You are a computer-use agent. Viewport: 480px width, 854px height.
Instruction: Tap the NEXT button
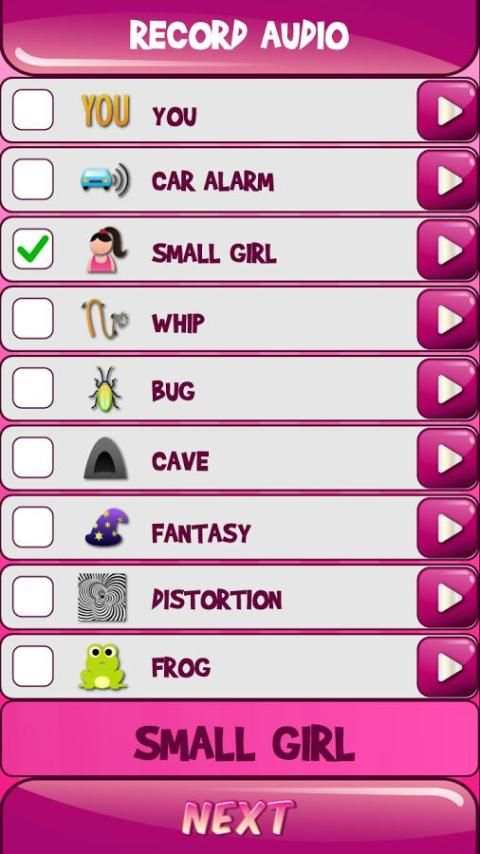[240, 817]
